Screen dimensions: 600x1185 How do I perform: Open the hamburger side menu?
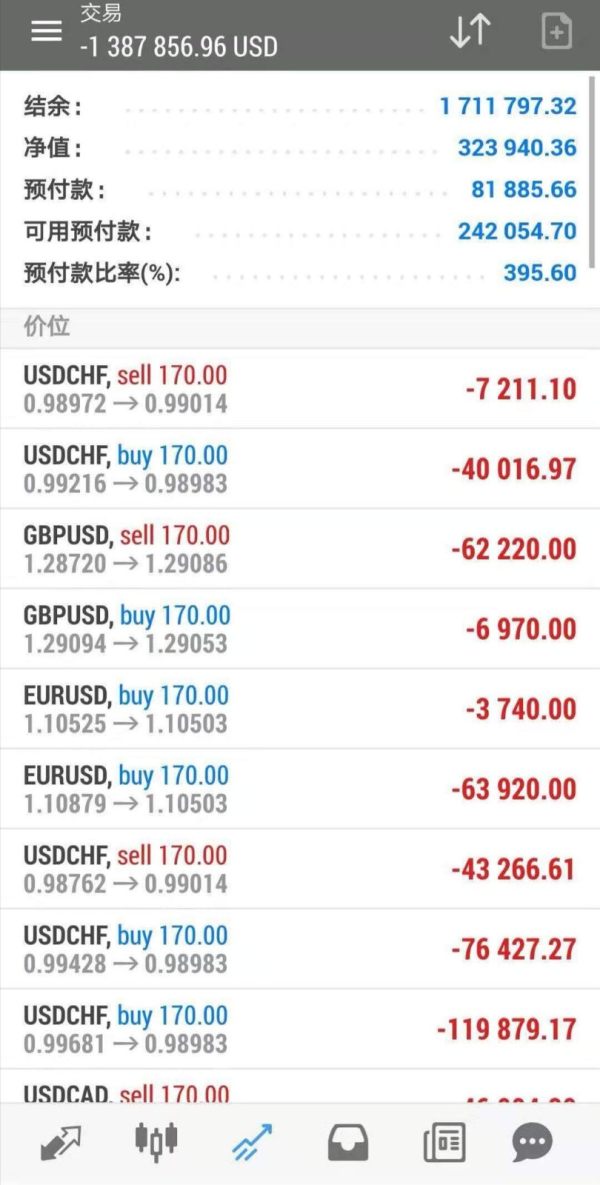point(46,31)
